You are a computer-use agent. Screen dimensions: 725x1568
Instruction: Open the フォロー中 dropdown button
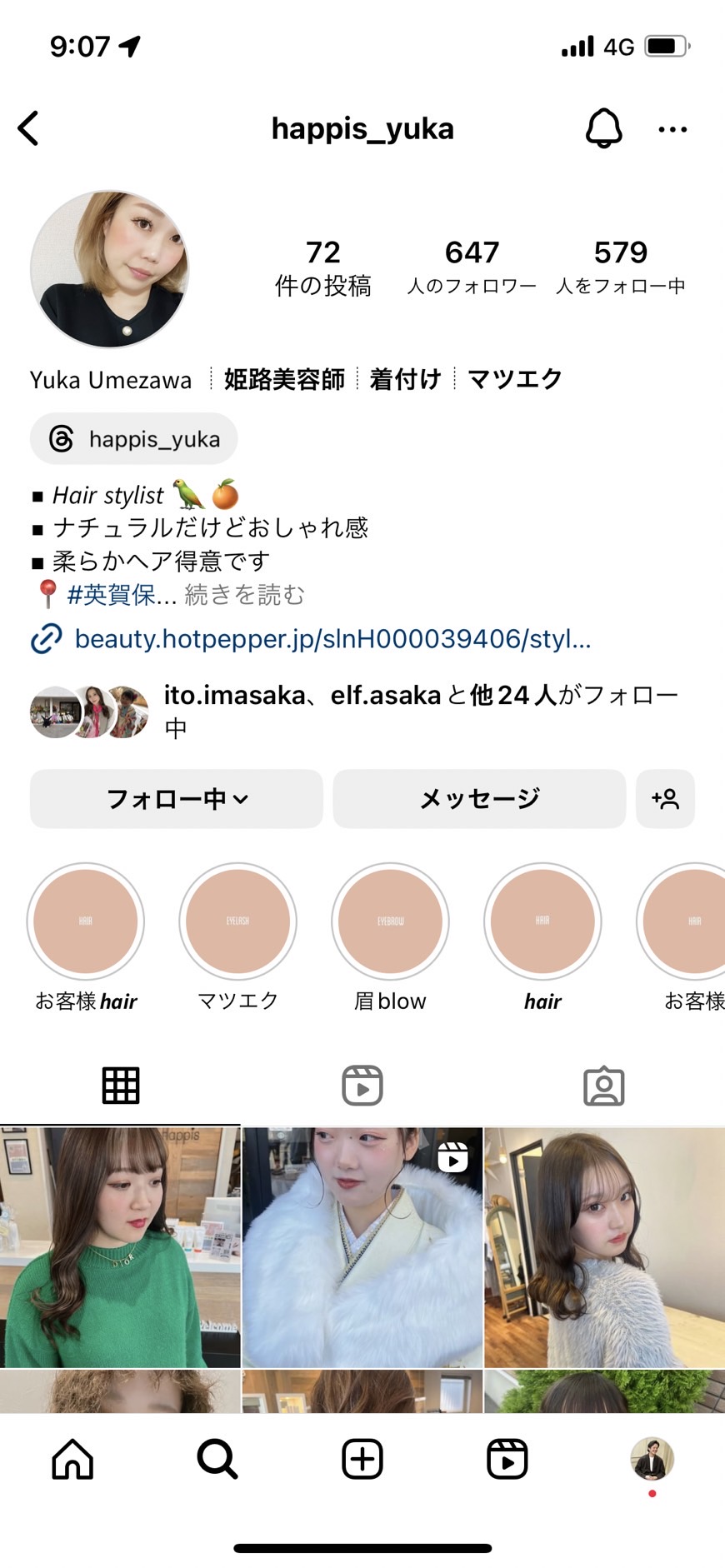(x=177, y=799)
